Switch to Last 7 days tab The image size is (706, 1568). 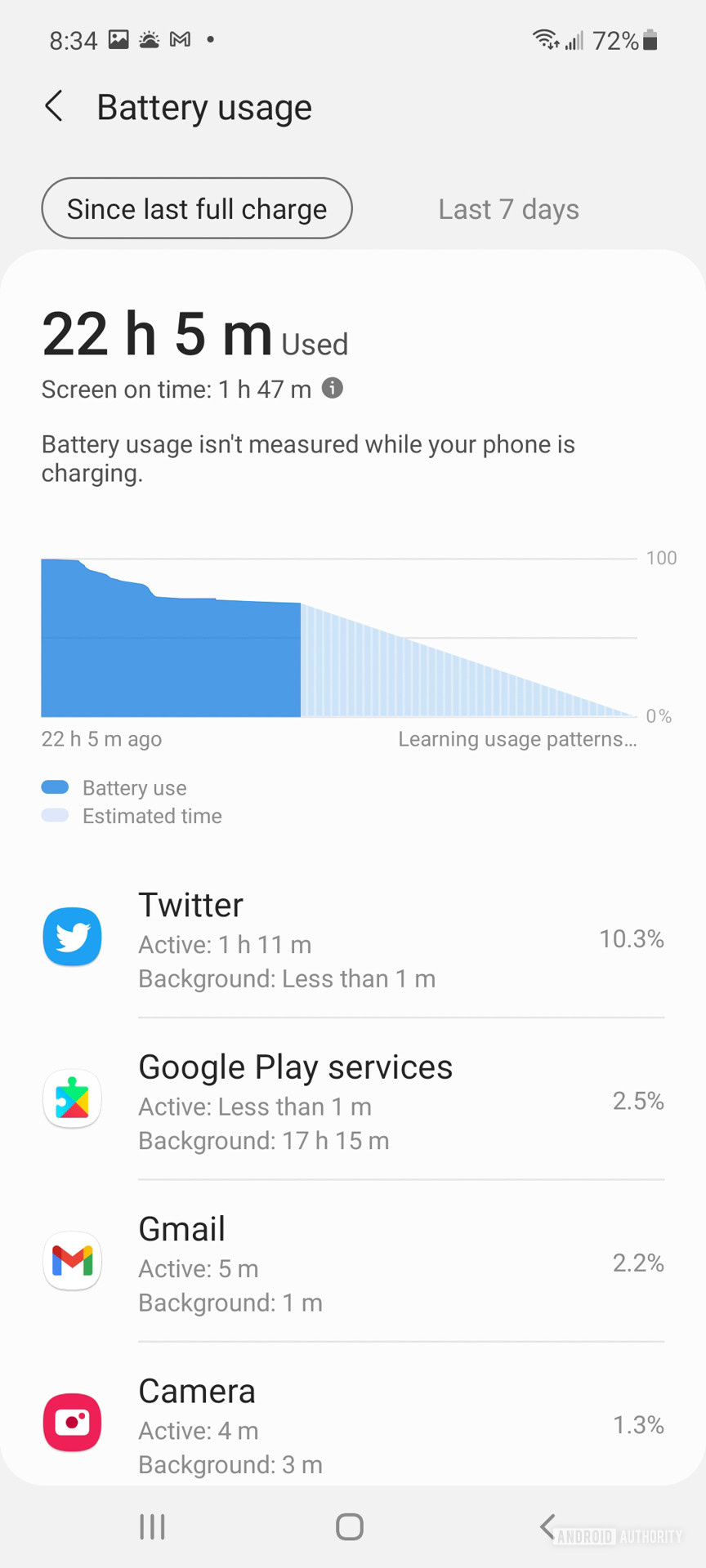click(508, 209)
